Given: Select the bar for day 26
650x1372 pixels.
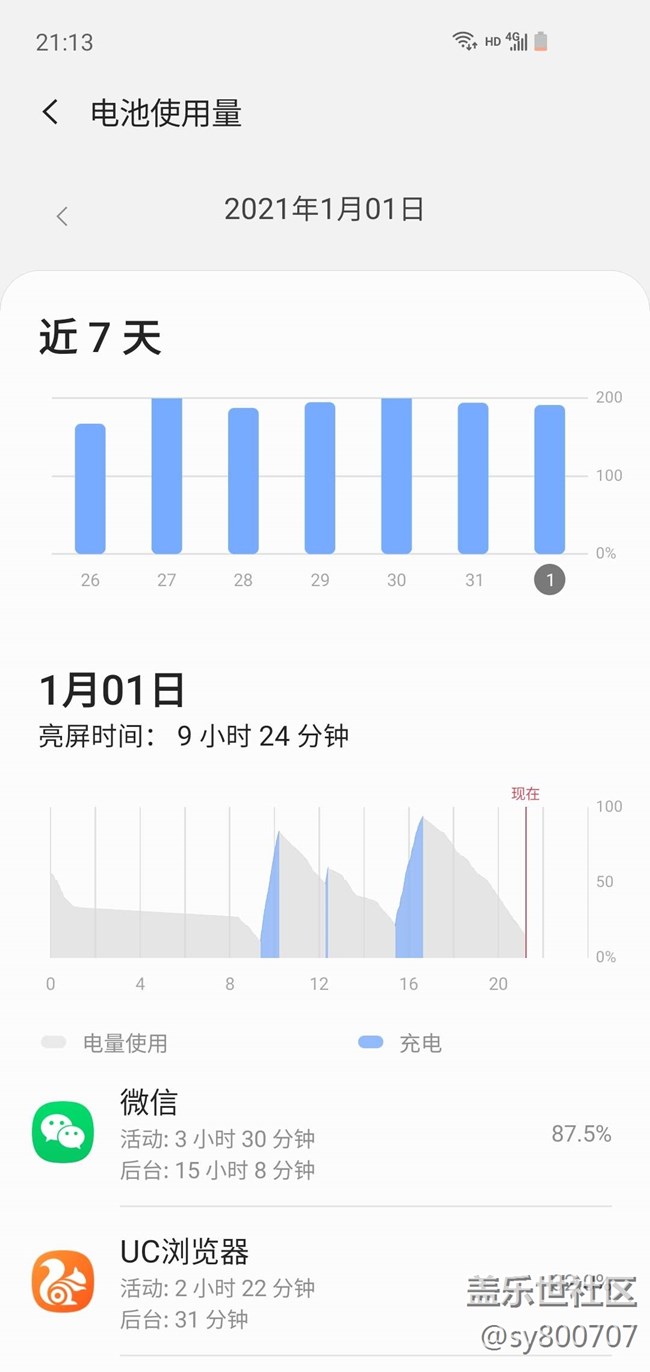Looking at the screenshot, I should [90, 488].
